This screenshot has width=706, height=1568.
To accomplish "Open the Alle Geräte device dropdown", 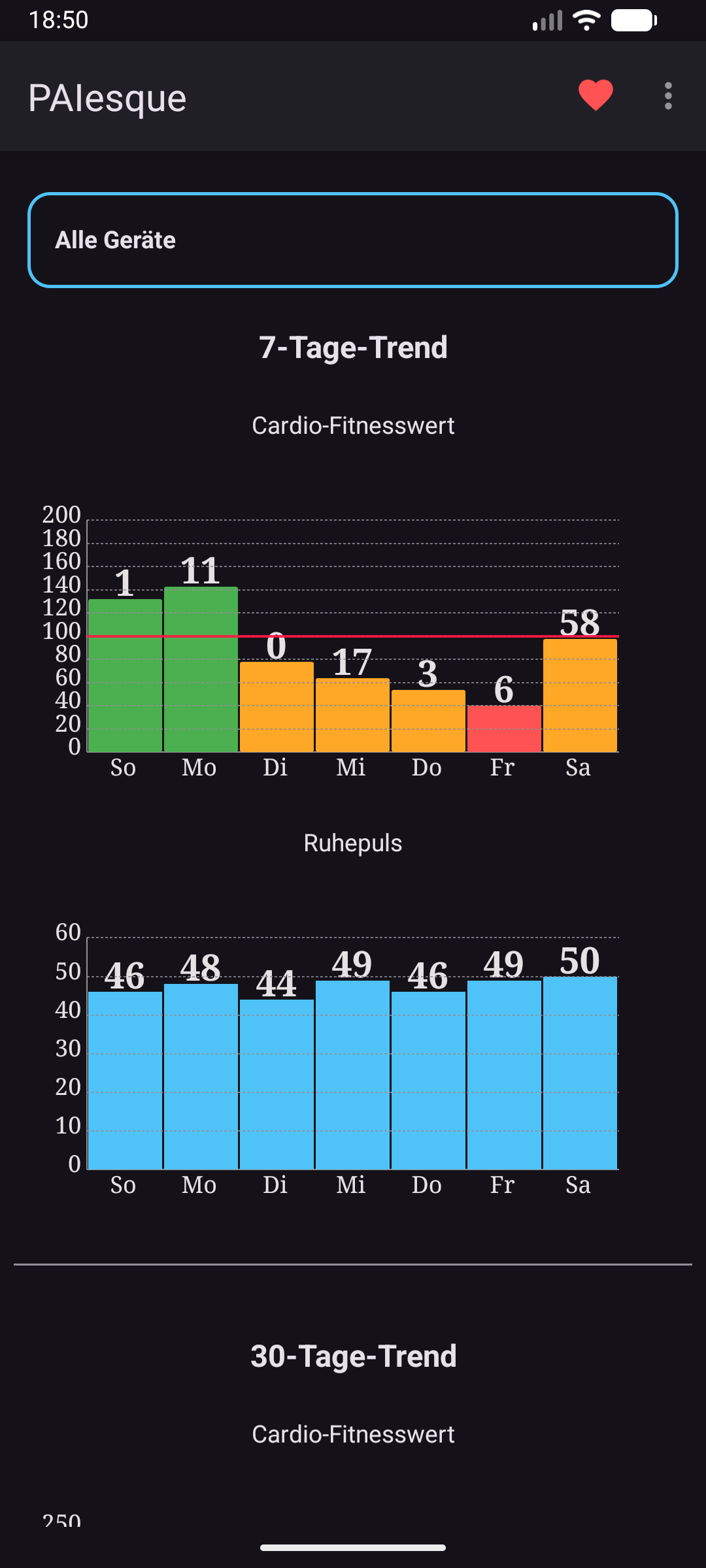I will point(353,240).
